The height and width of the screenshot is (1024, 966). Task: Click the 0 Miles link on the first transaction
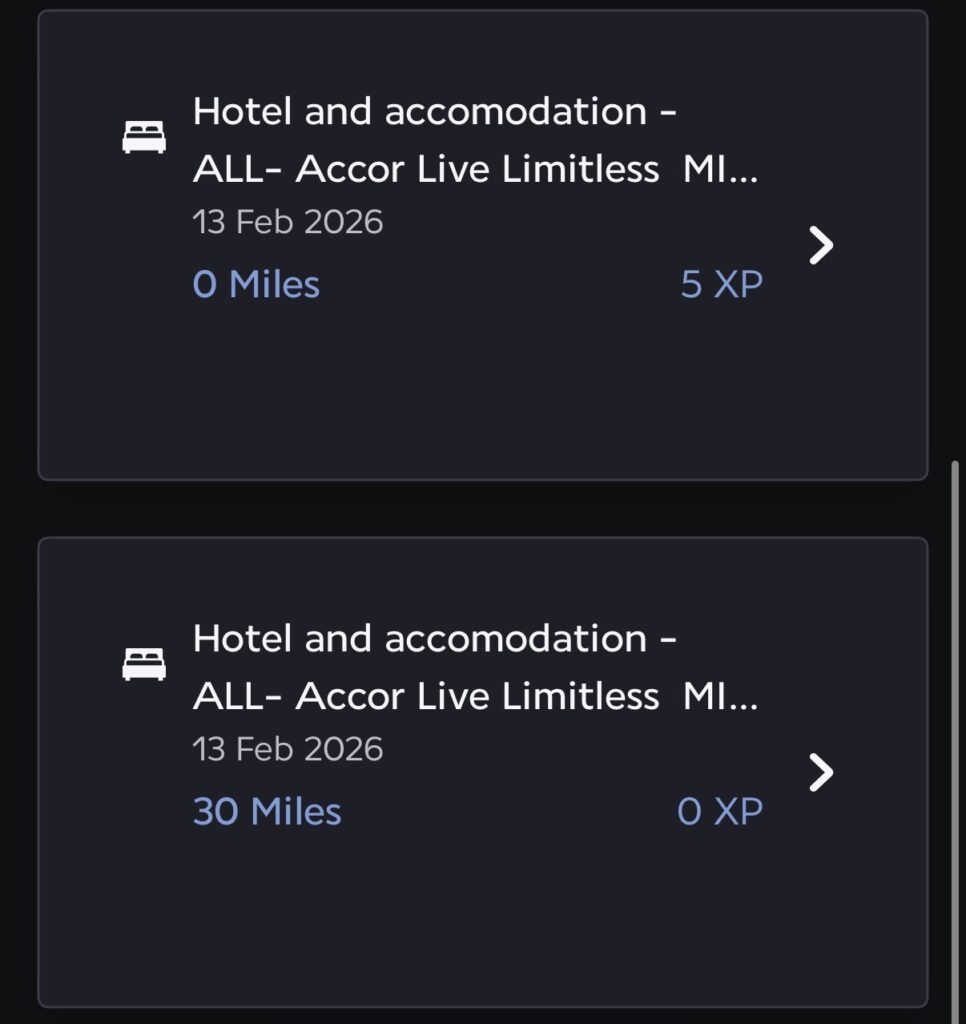click(x=256, y=285)
